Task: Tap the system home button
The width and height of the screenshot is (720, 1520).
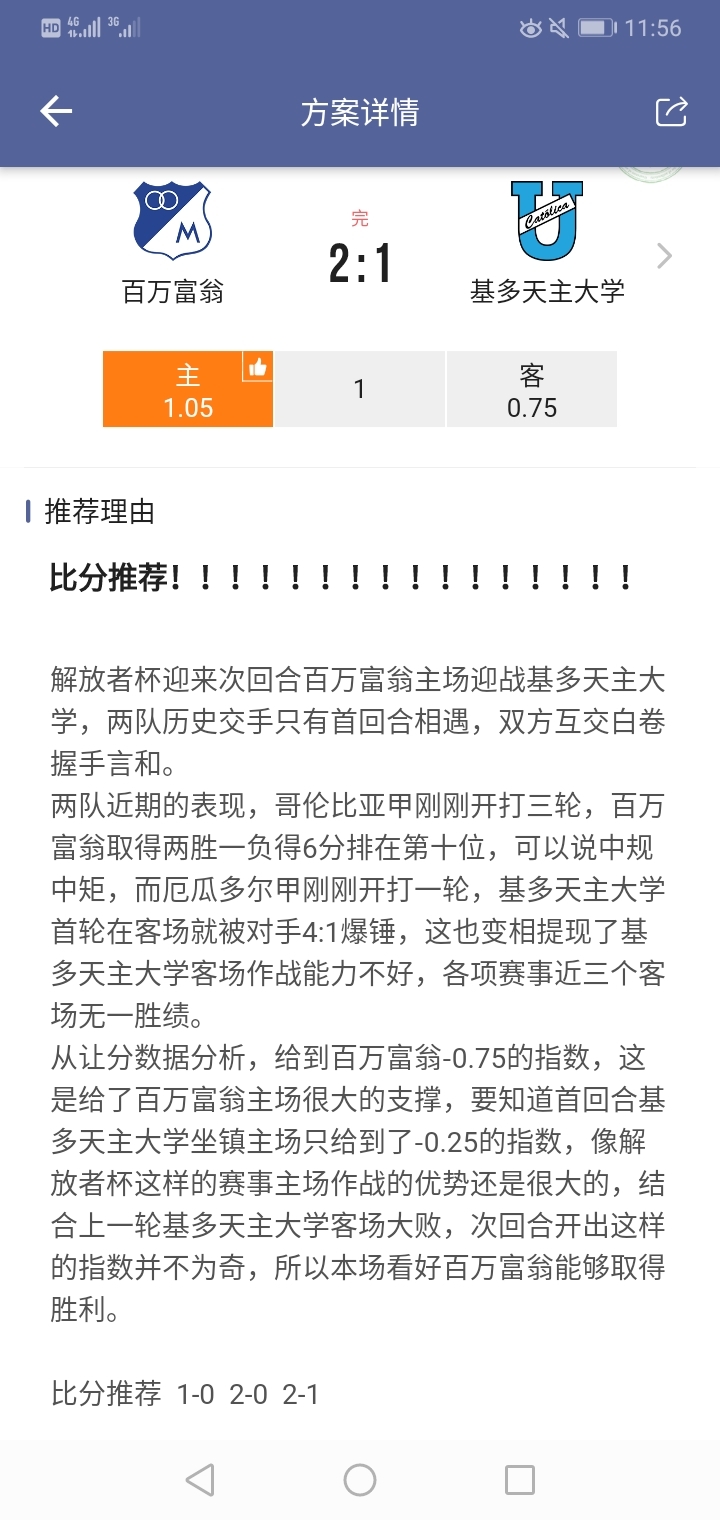Action: tap(360, 1479)
